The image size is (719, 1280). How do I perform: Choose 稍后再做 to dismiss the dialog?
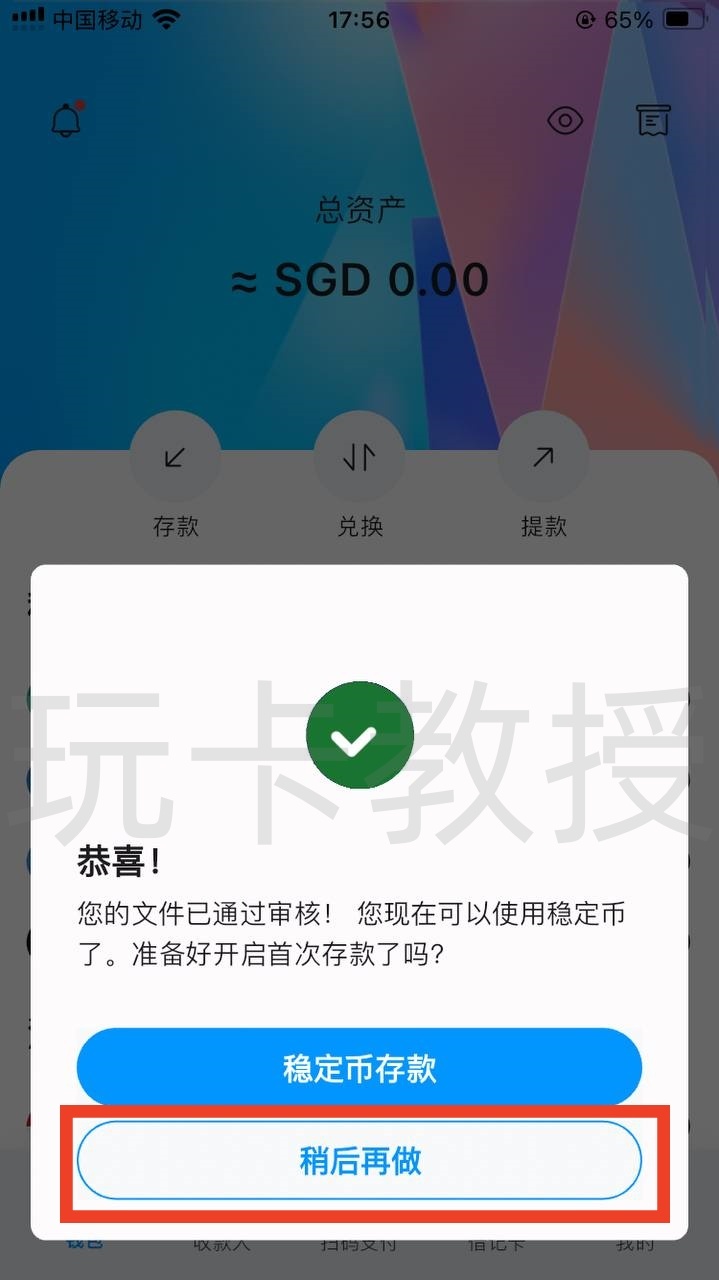click(x=359, y=1161)
